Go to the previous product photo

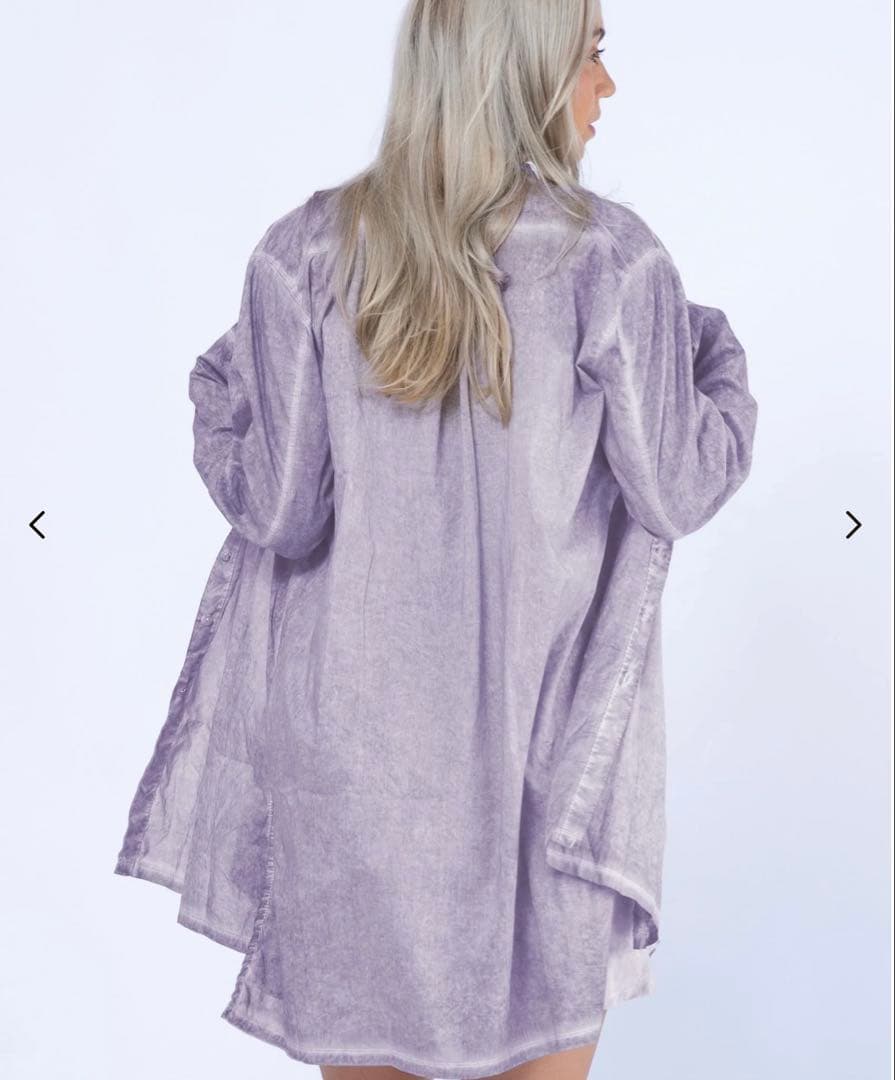(x=37, y=524)
